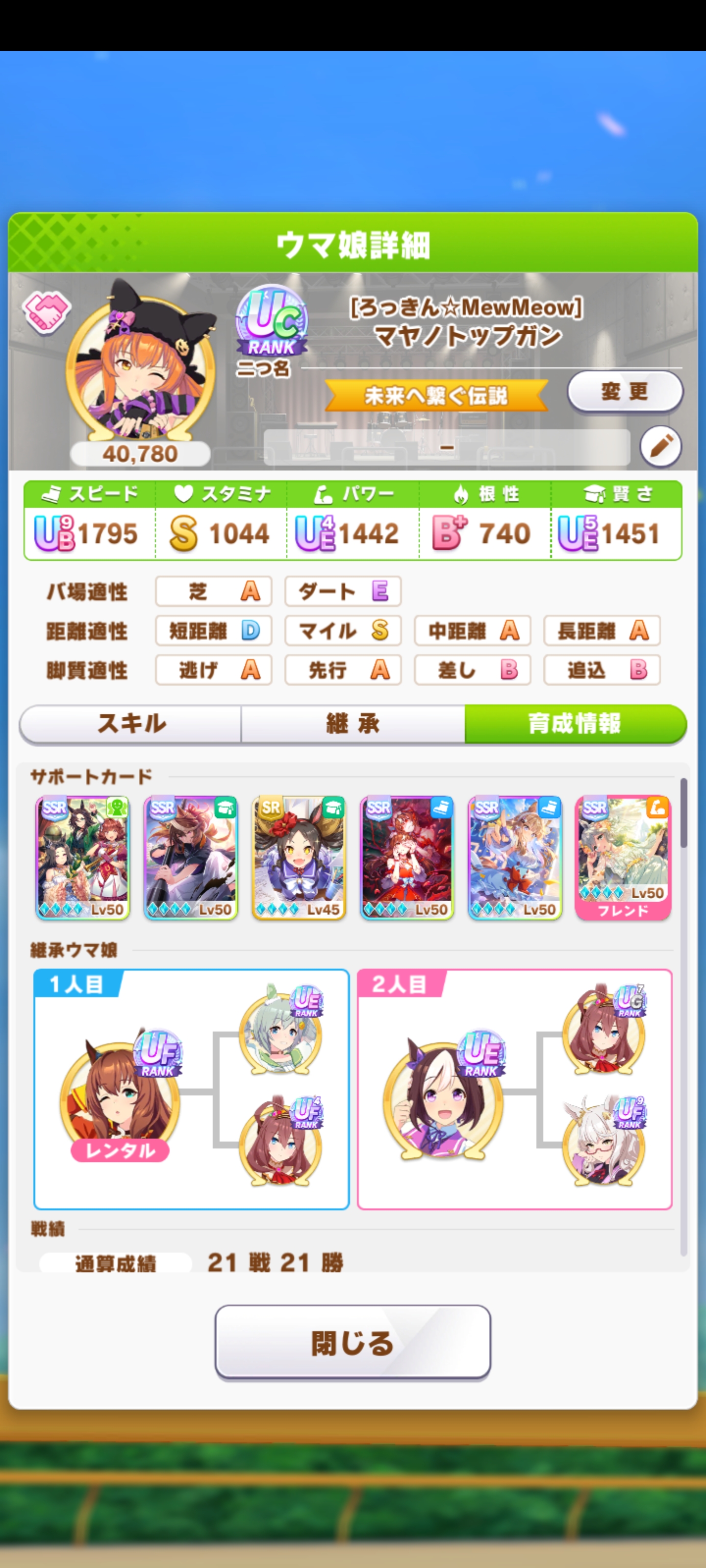Tap the pink handshake icon
This screenshot has width=706, height=1568.
pos(46,311)
